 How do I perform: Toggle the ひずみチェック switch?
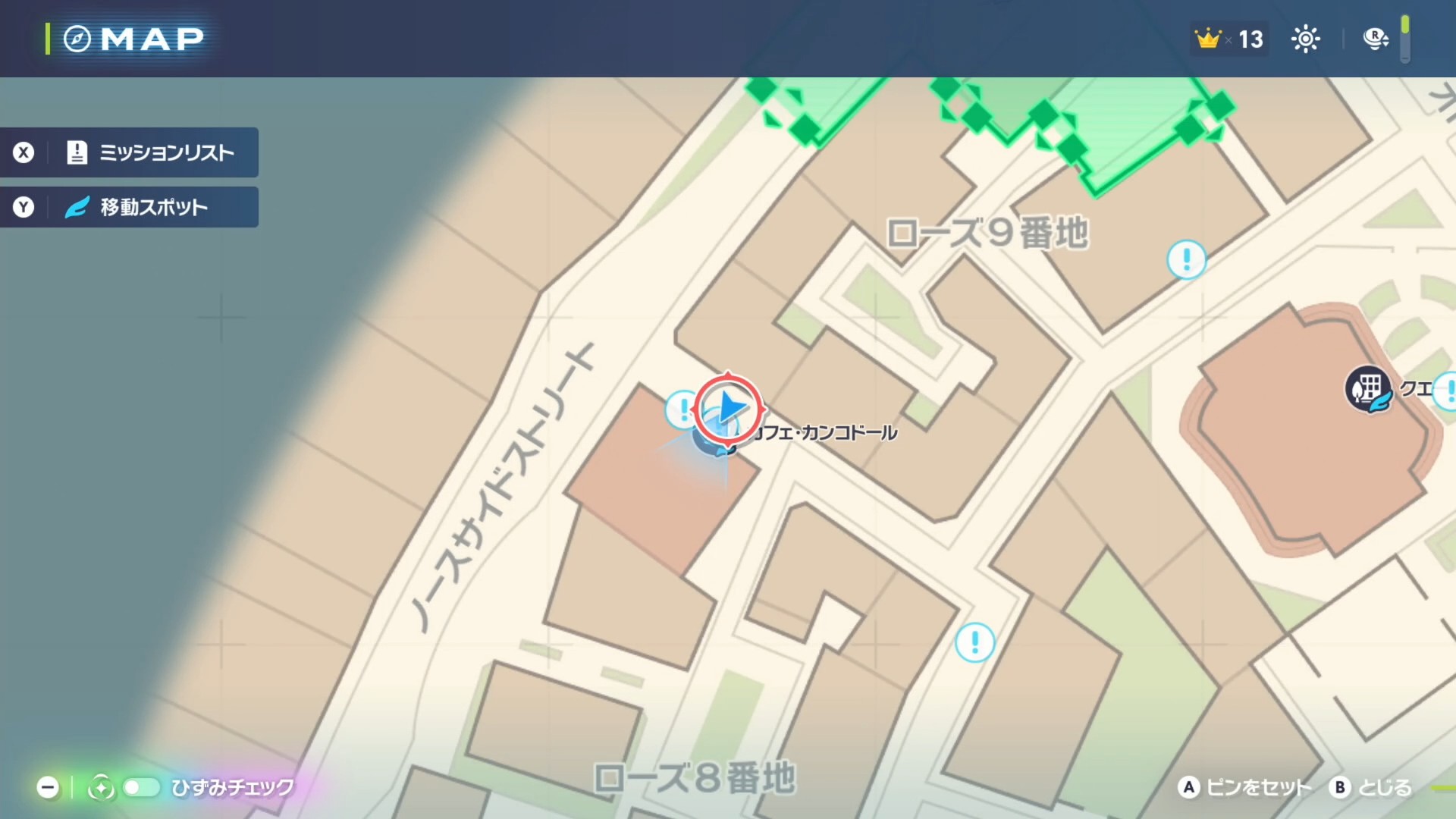click(x=141, y=787)
